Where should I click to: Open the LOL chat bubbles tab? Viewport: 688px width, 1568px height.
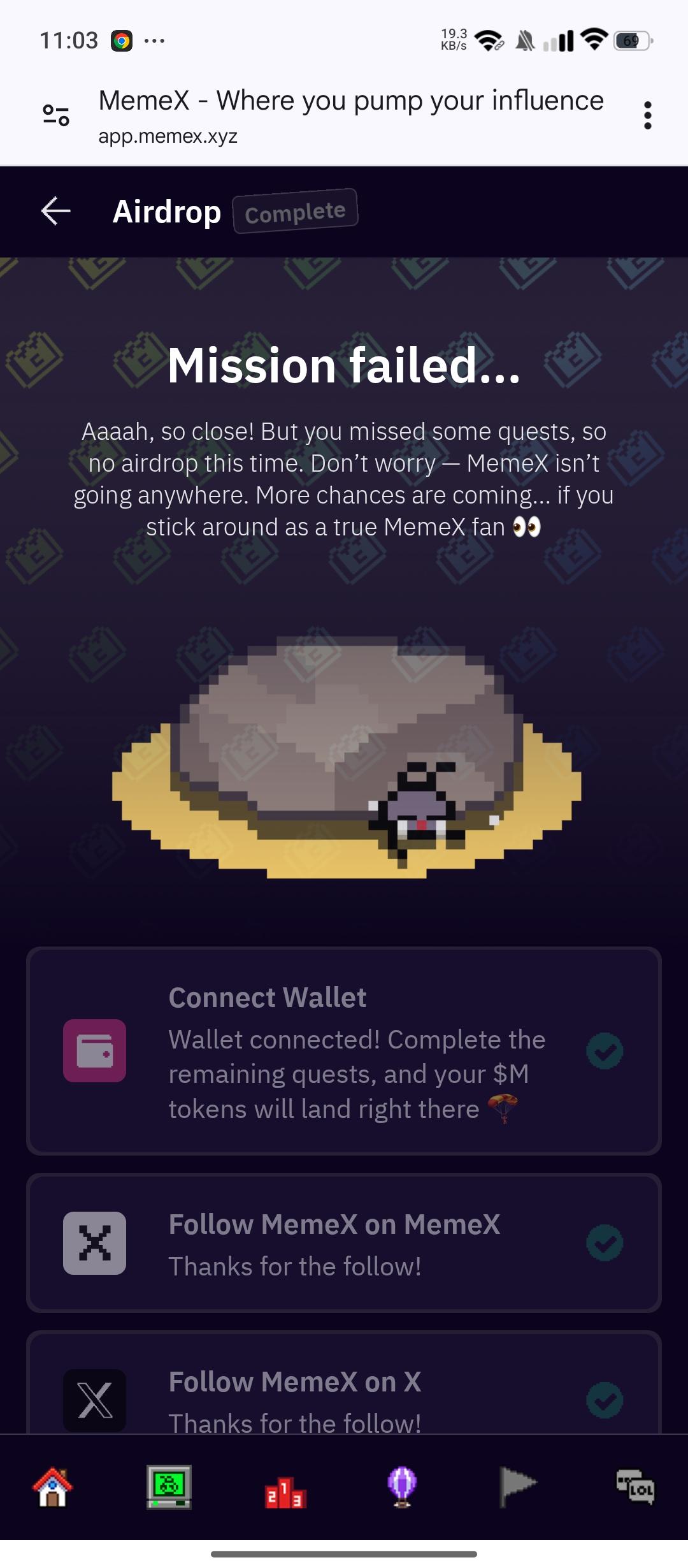coord(634,1488)
